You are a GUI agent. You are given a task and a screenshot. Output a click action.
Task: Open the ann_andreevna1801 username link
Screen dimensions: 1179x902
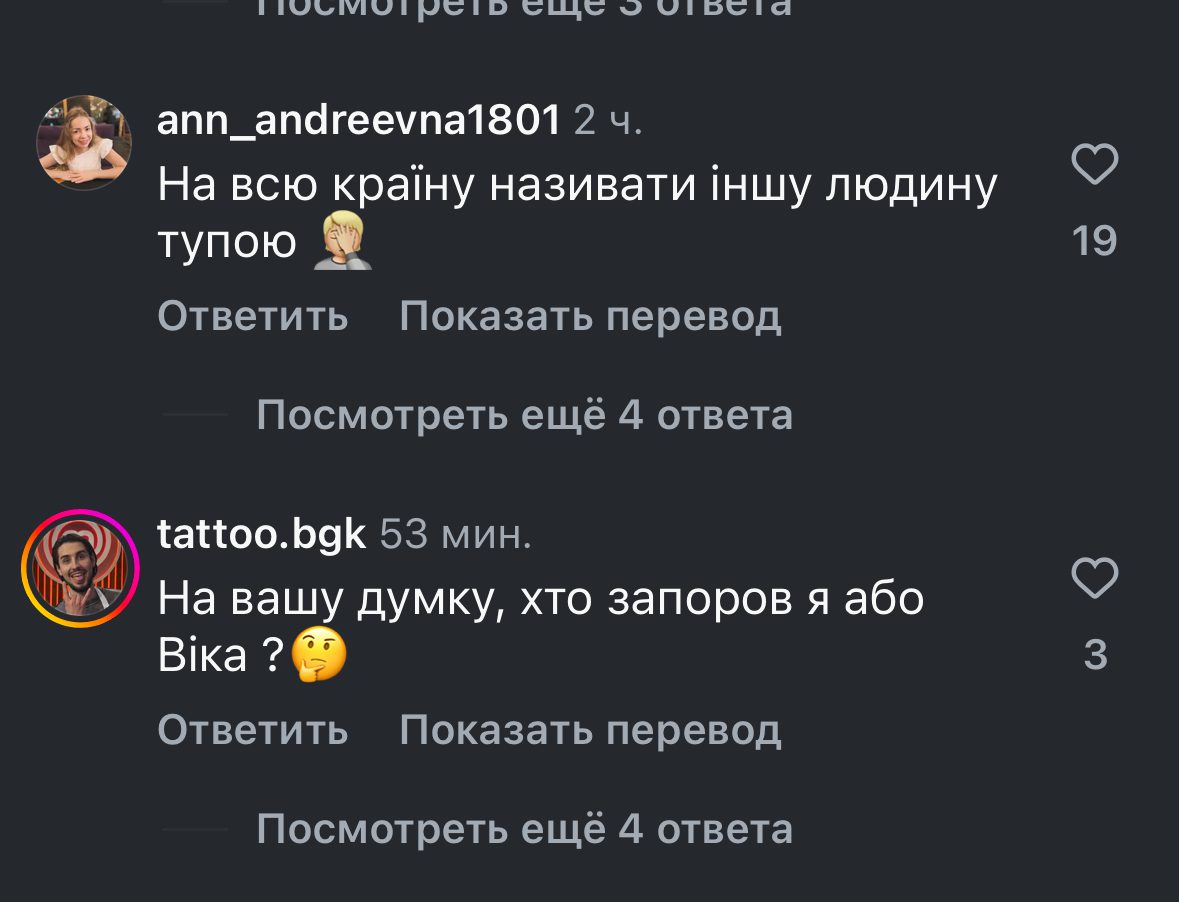[359, 121]
